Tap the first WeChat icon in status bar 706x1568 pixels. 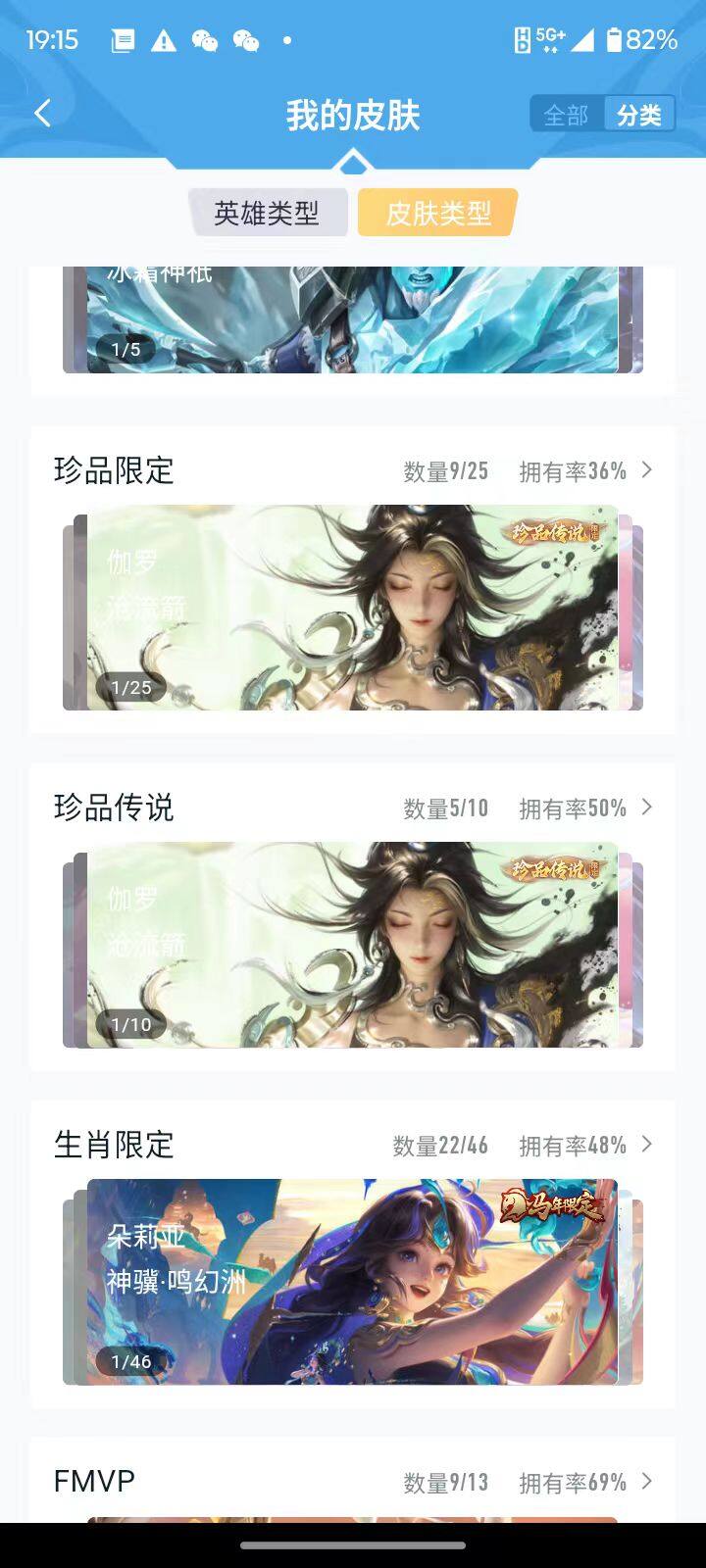click(x=203, y=41)
